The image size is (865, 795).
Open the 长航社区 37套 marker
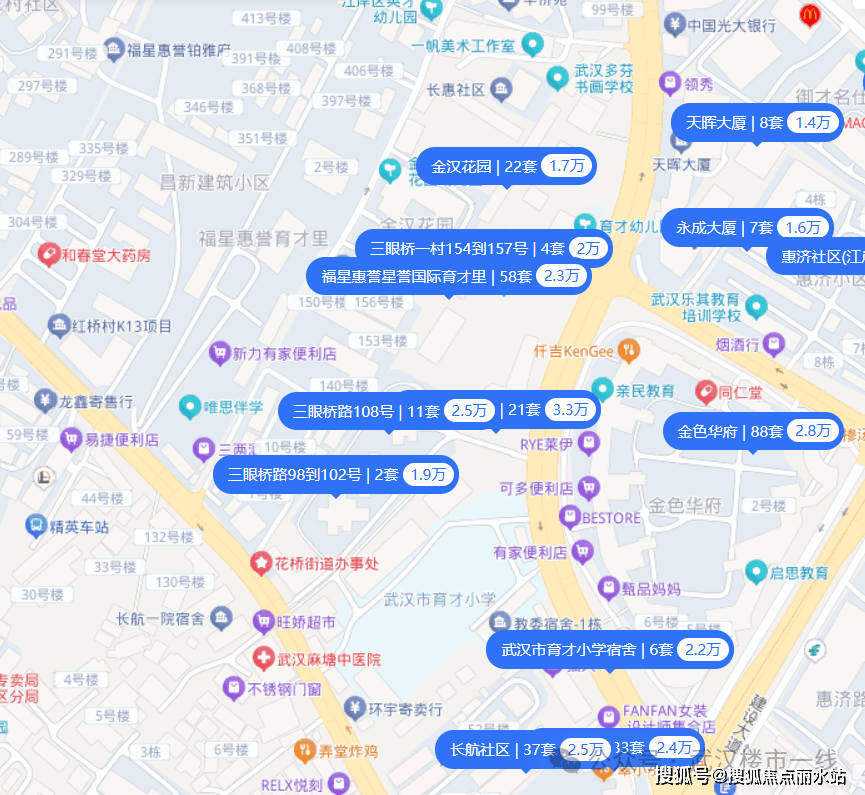[490, 749]
